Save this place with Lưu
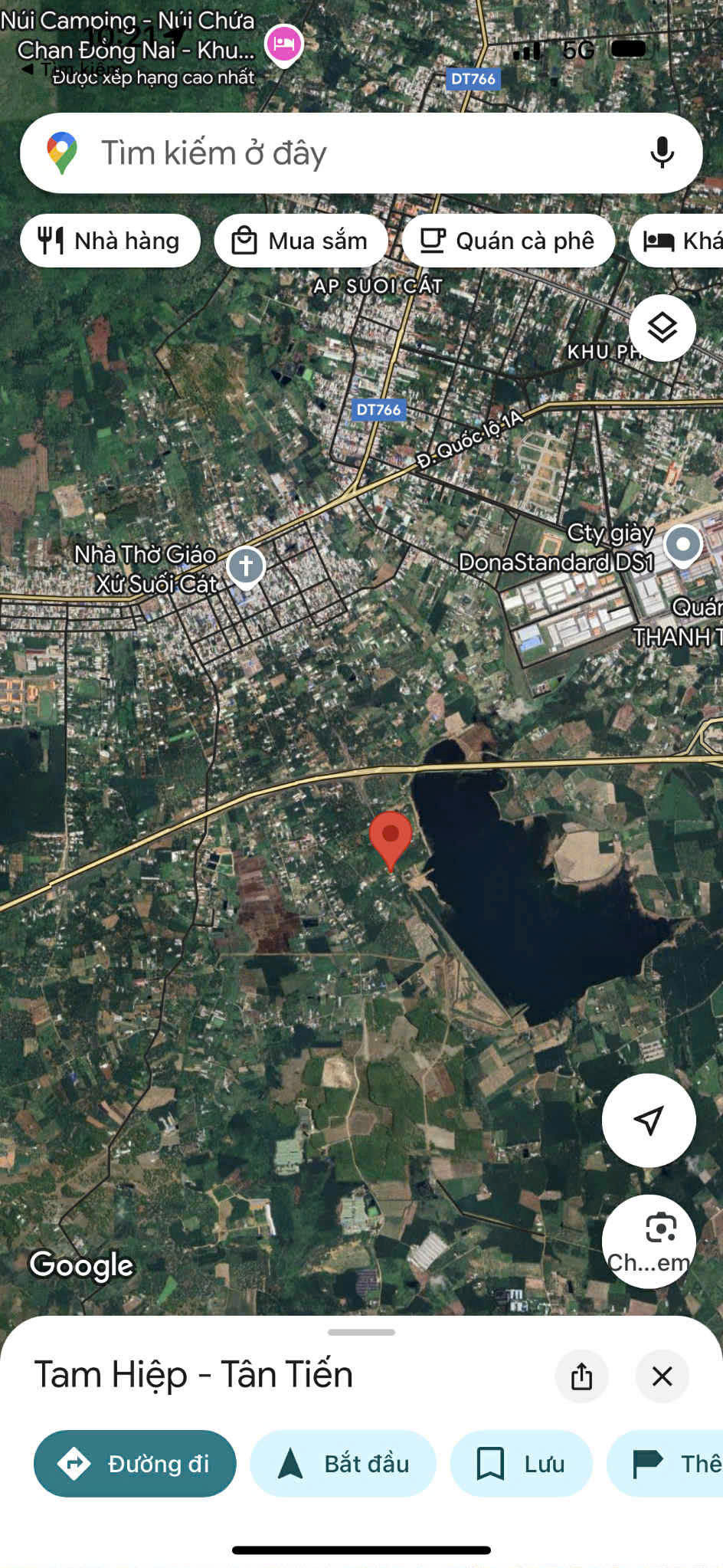 click(x=521, y=1464)
